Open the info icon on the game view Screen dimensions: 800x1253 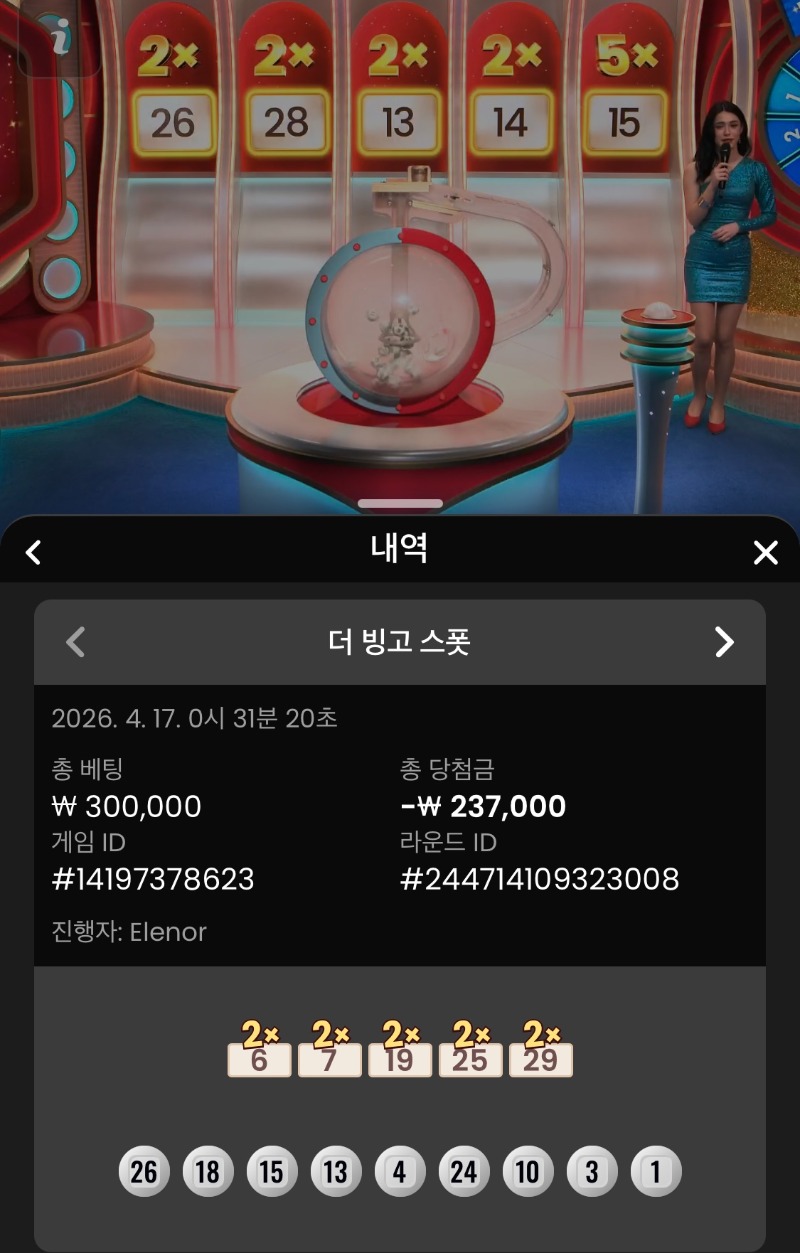(x=60, y=40)
